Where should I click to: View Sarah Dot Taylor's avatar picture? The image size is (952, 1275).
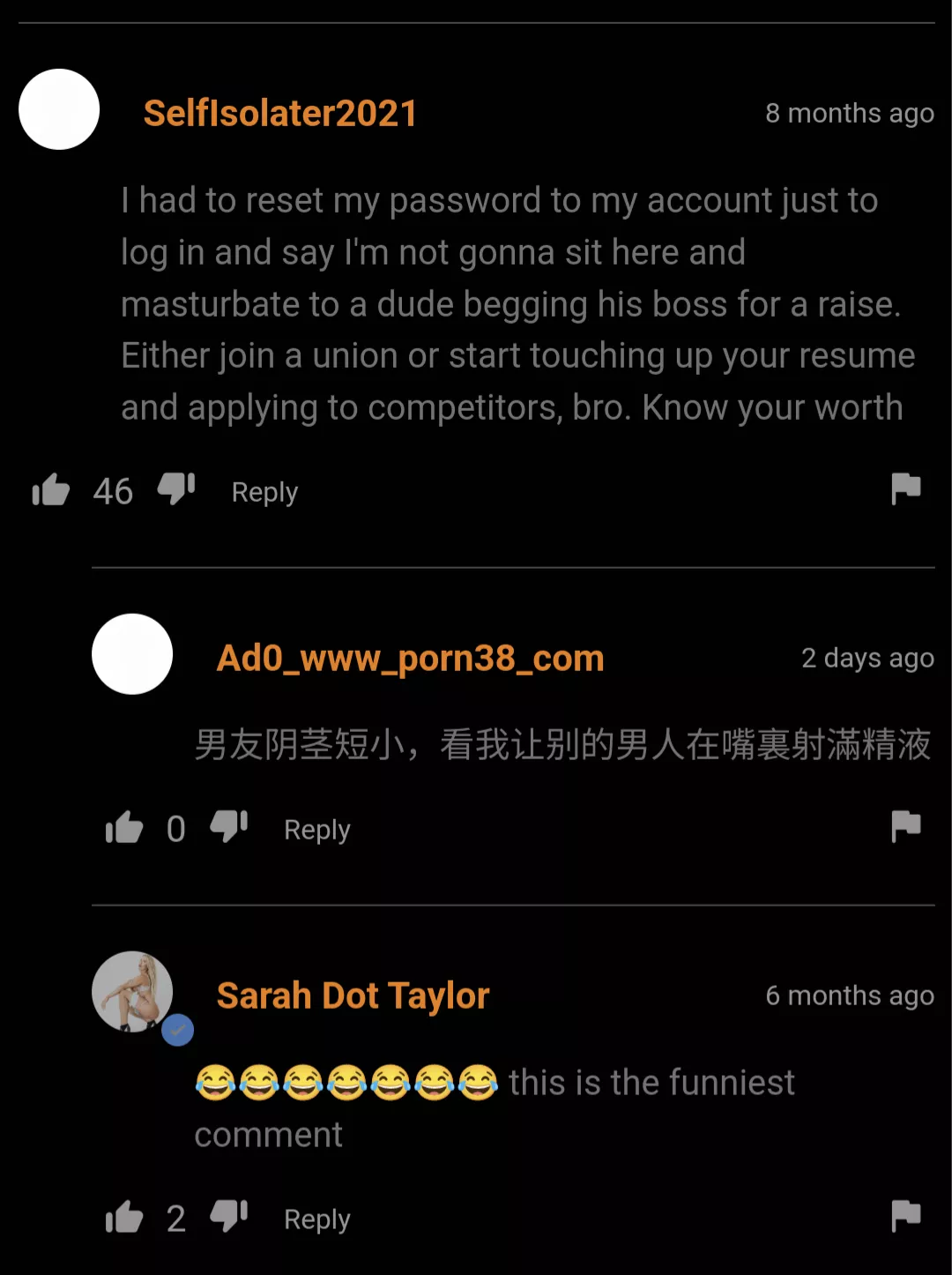pos(132,992)
